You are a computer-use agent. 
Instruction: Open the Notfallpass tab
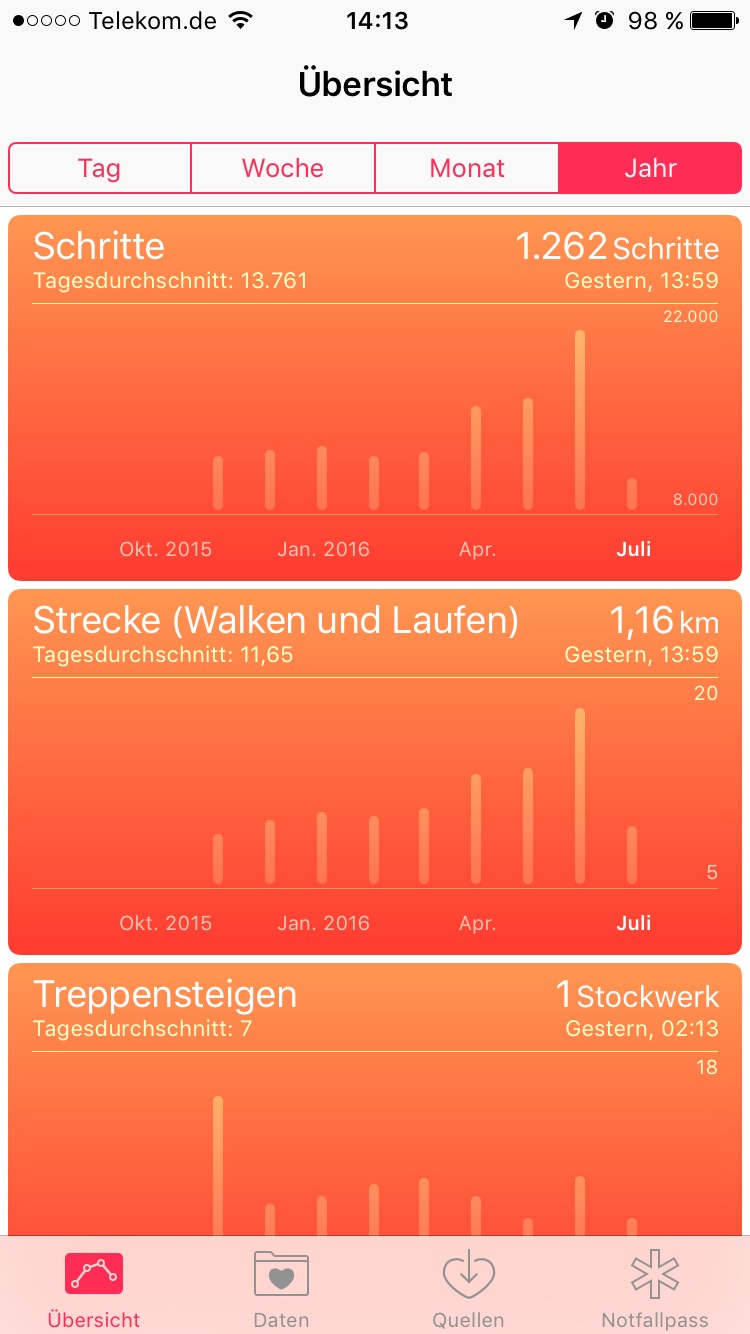coord(655,1288)
